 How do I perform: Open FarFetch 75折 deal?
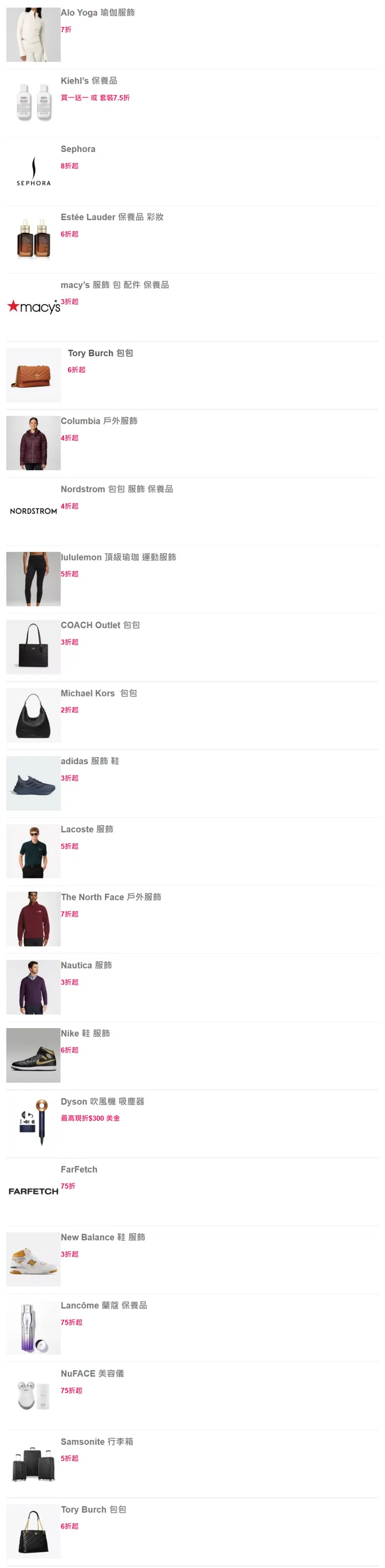coord(79,1169)
